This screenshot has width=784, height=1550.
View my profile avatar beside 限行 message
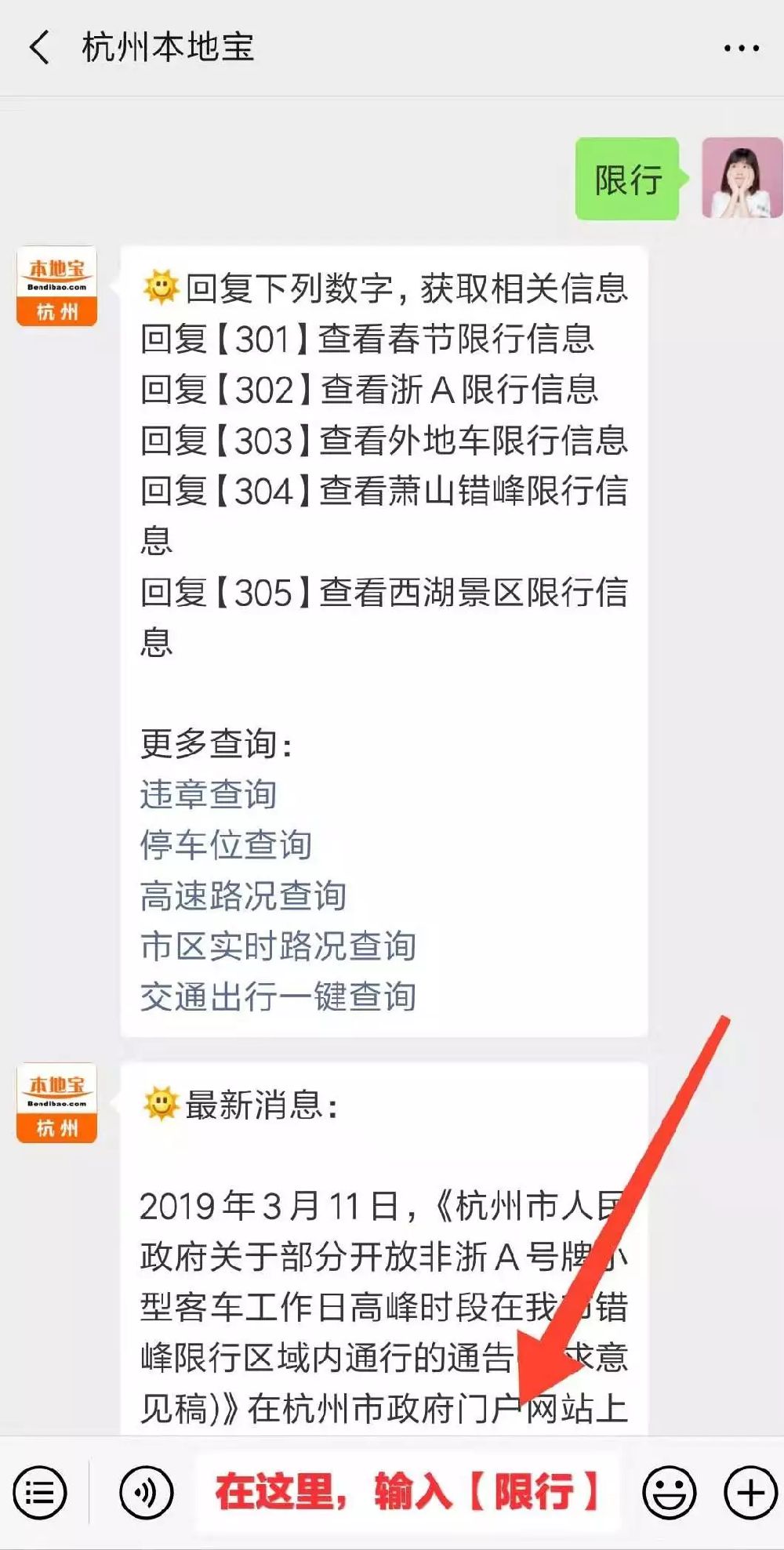pos(741,178)
